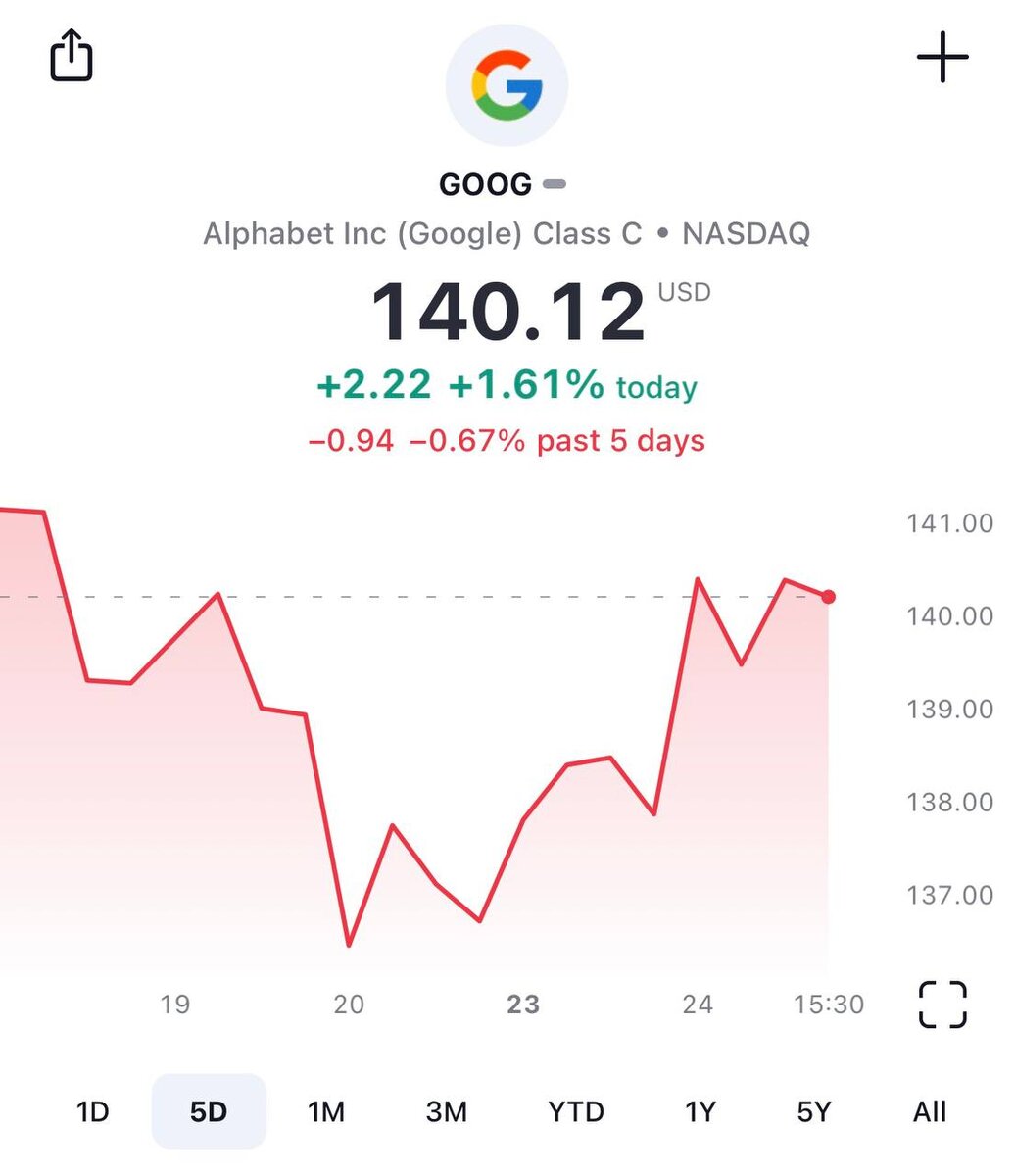The image size is (1014, 1176).
Task: Switch chart range to 1D
Action: (x=92, y=1112)
